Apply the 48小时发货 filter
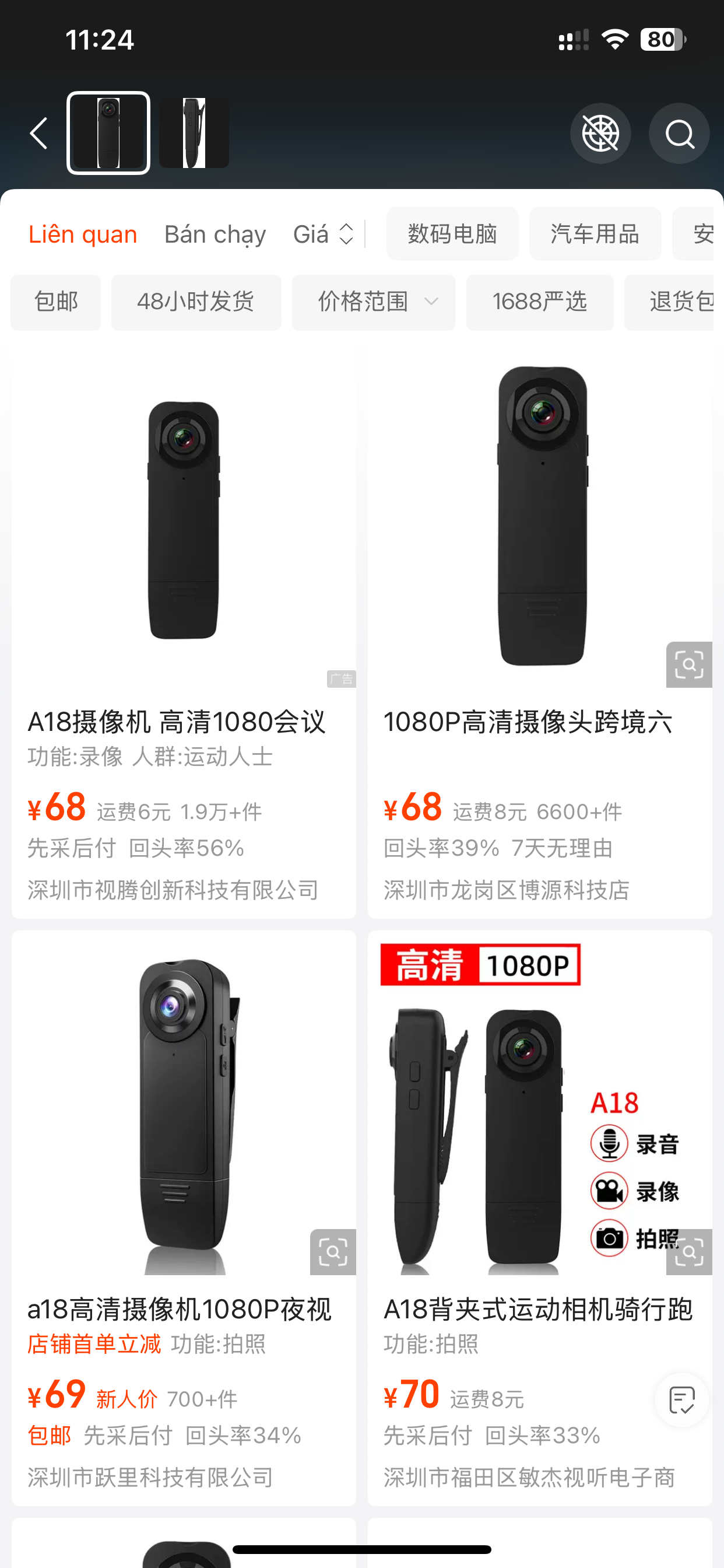 coord(196,302)
